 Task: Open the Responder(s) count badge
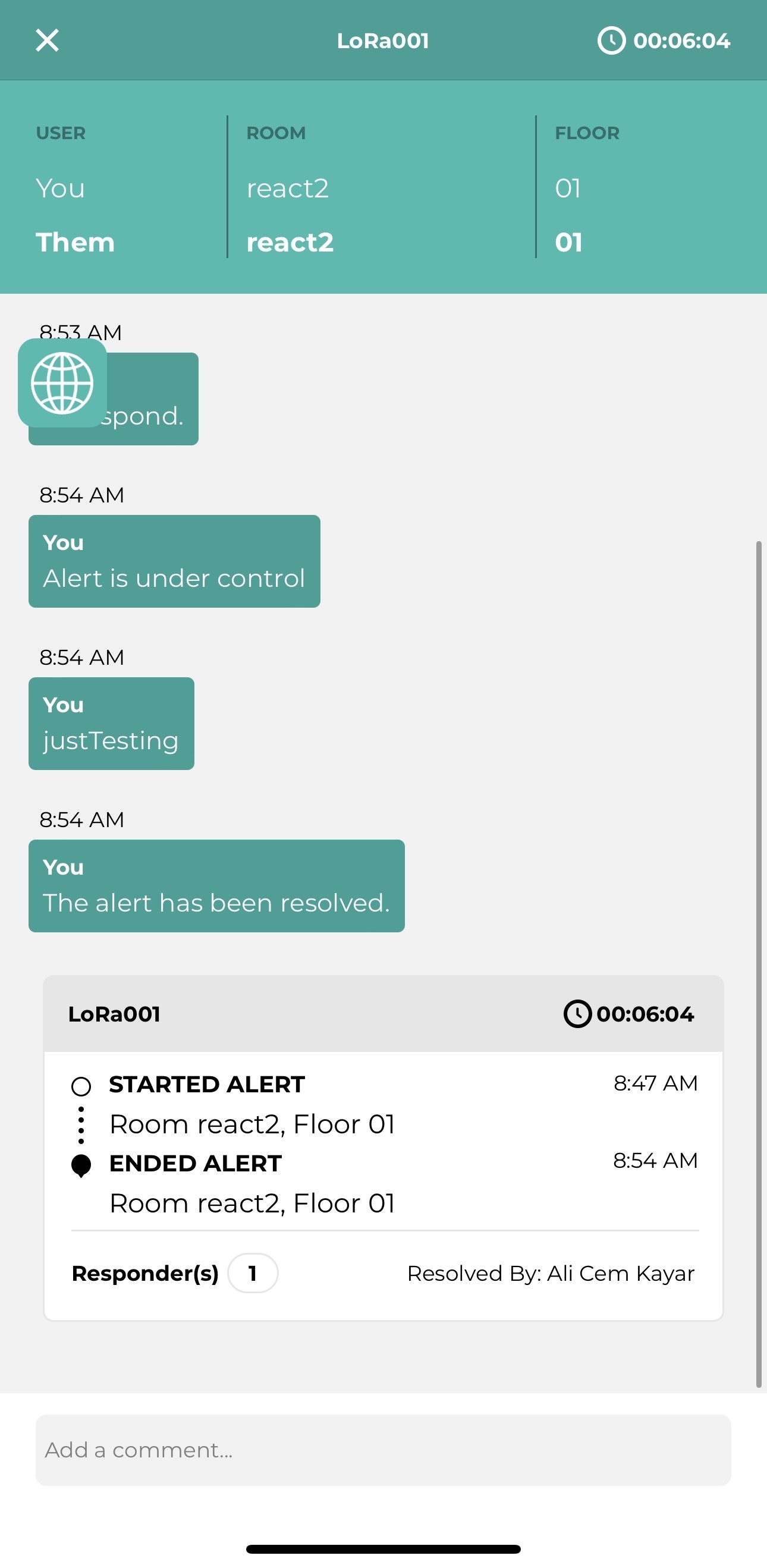[x=253, y=1274]
